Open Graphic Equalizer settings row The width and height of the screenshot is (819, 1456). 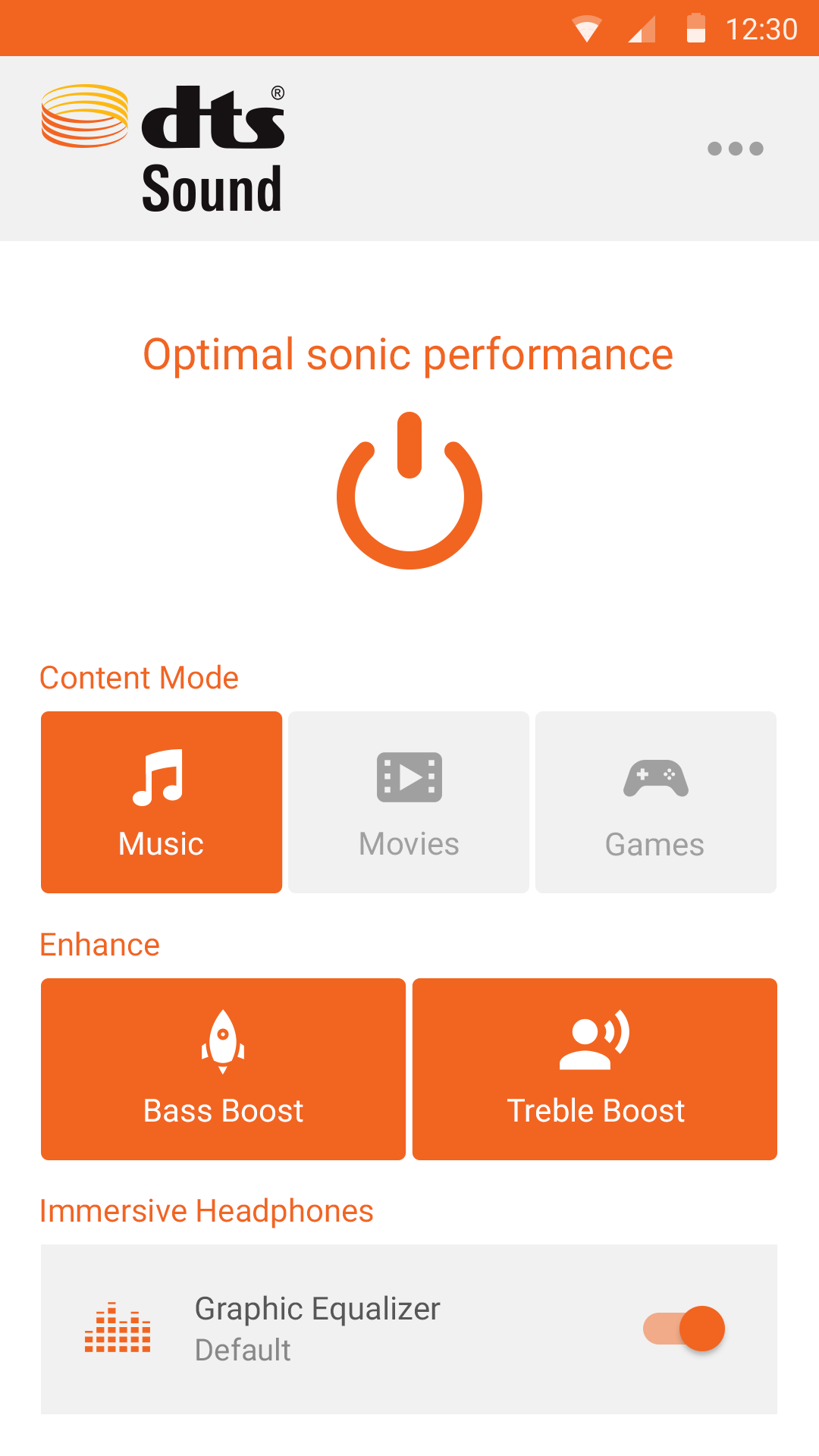pos(318,1329)
